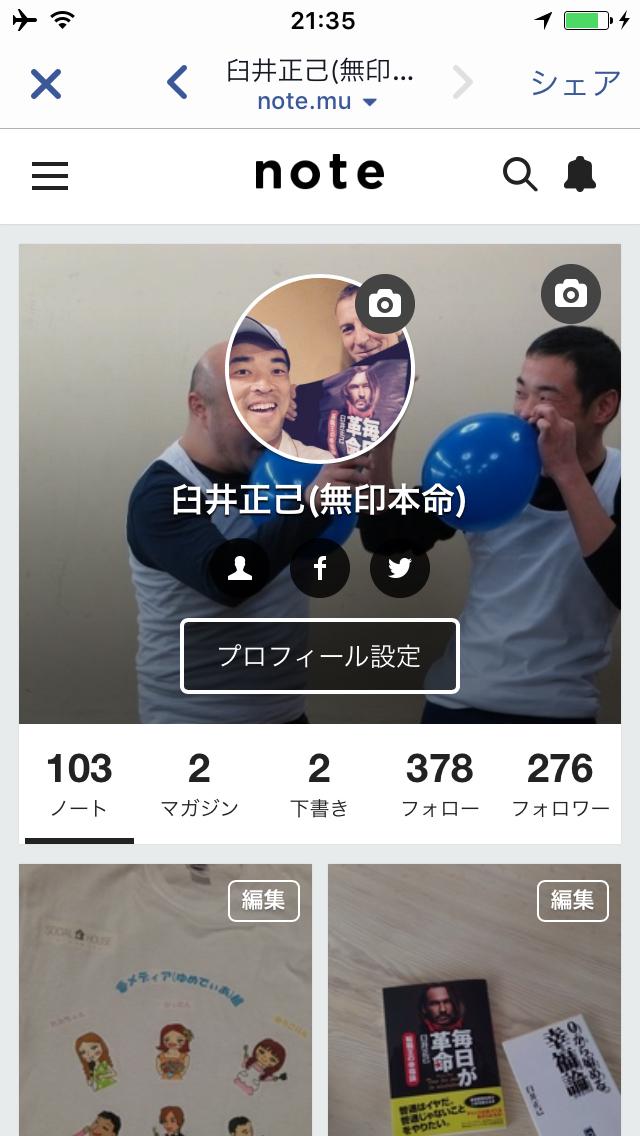Switch to the ノート tab
The height and width of the screenshot is (1136, 640).
coord(79,785)
